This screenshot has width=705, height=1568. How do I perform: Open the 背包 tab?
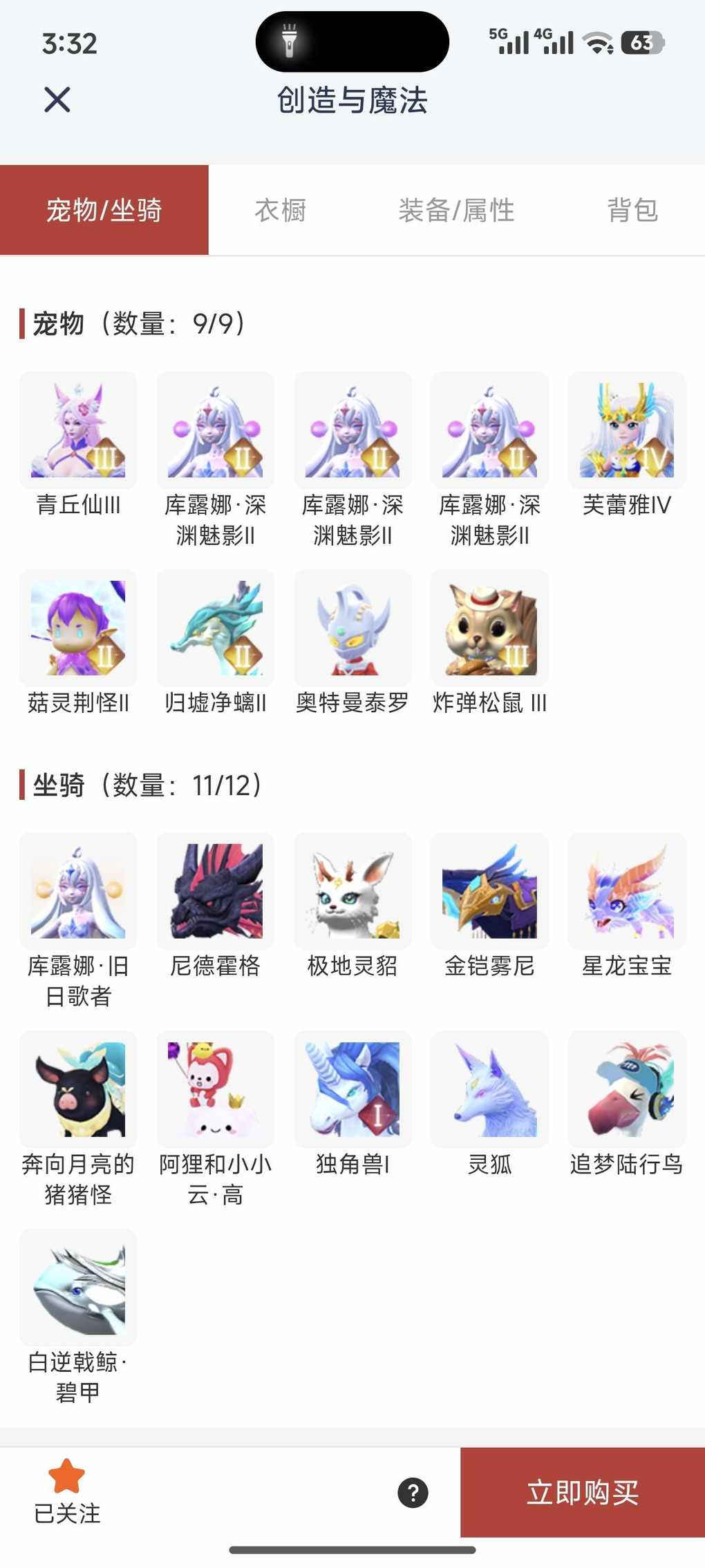(632, 210)
